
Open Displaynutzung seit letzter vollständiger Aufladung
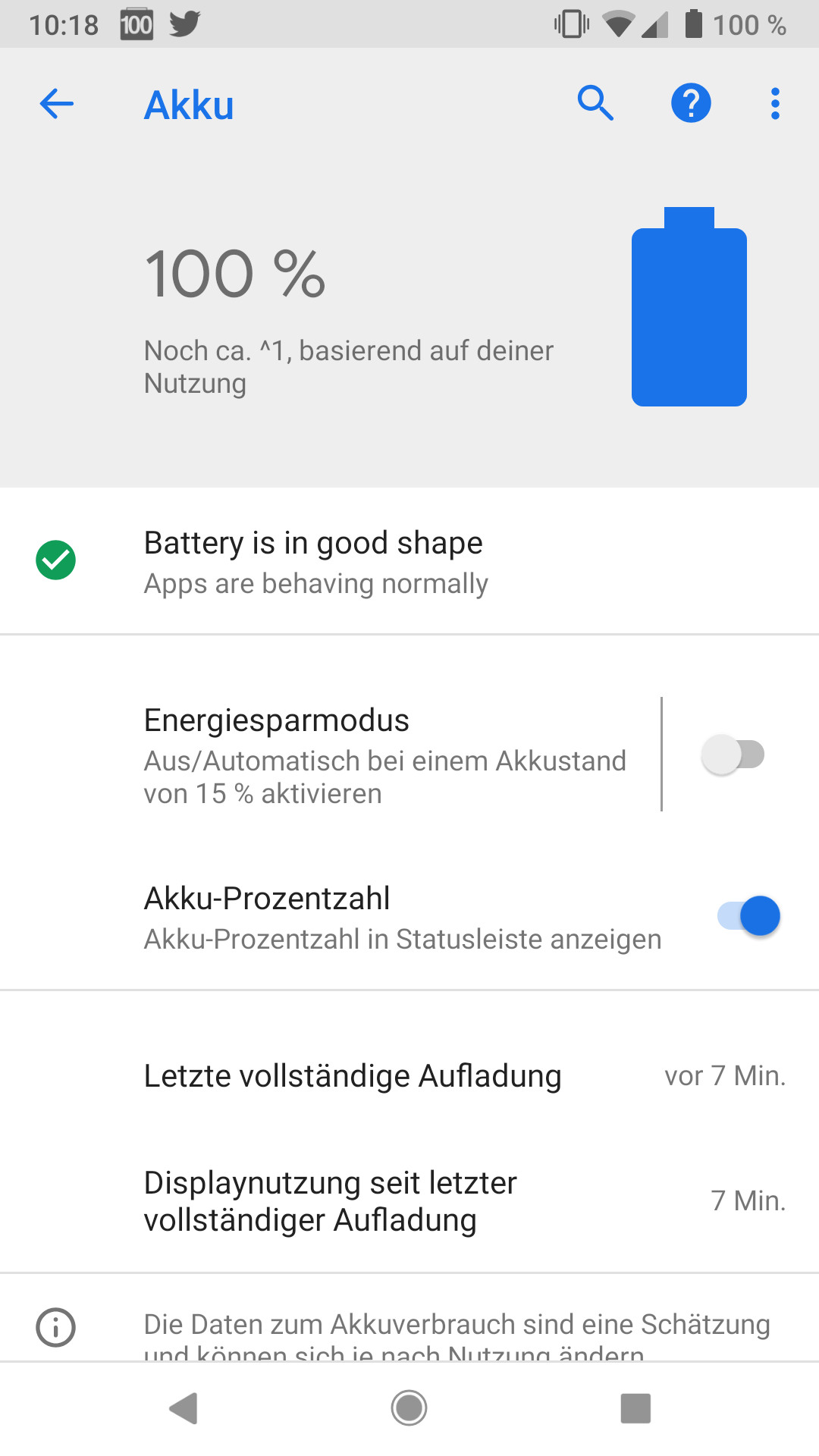pos(409,1201)
